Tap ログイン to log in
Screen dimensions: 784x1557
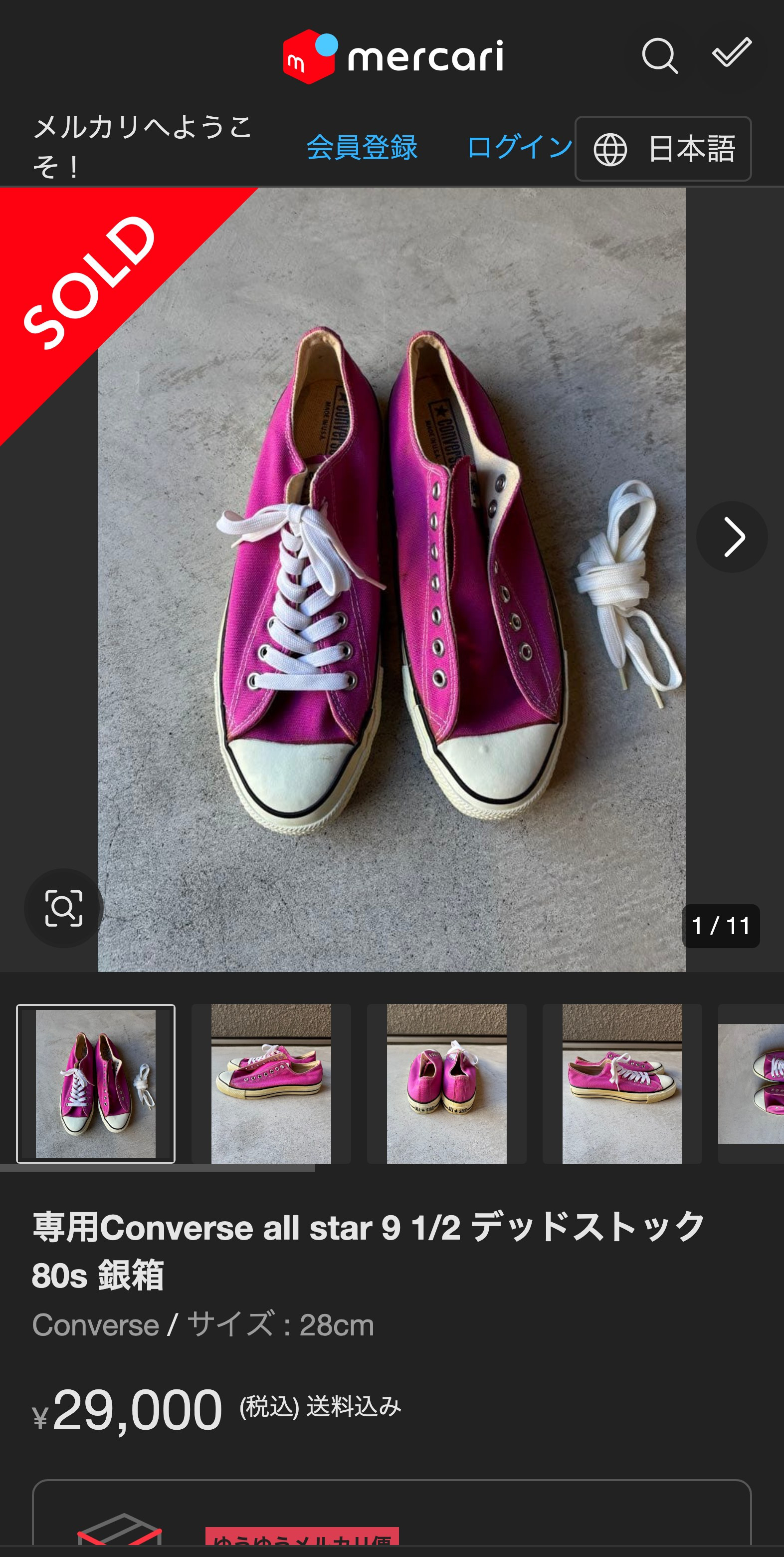520,147
